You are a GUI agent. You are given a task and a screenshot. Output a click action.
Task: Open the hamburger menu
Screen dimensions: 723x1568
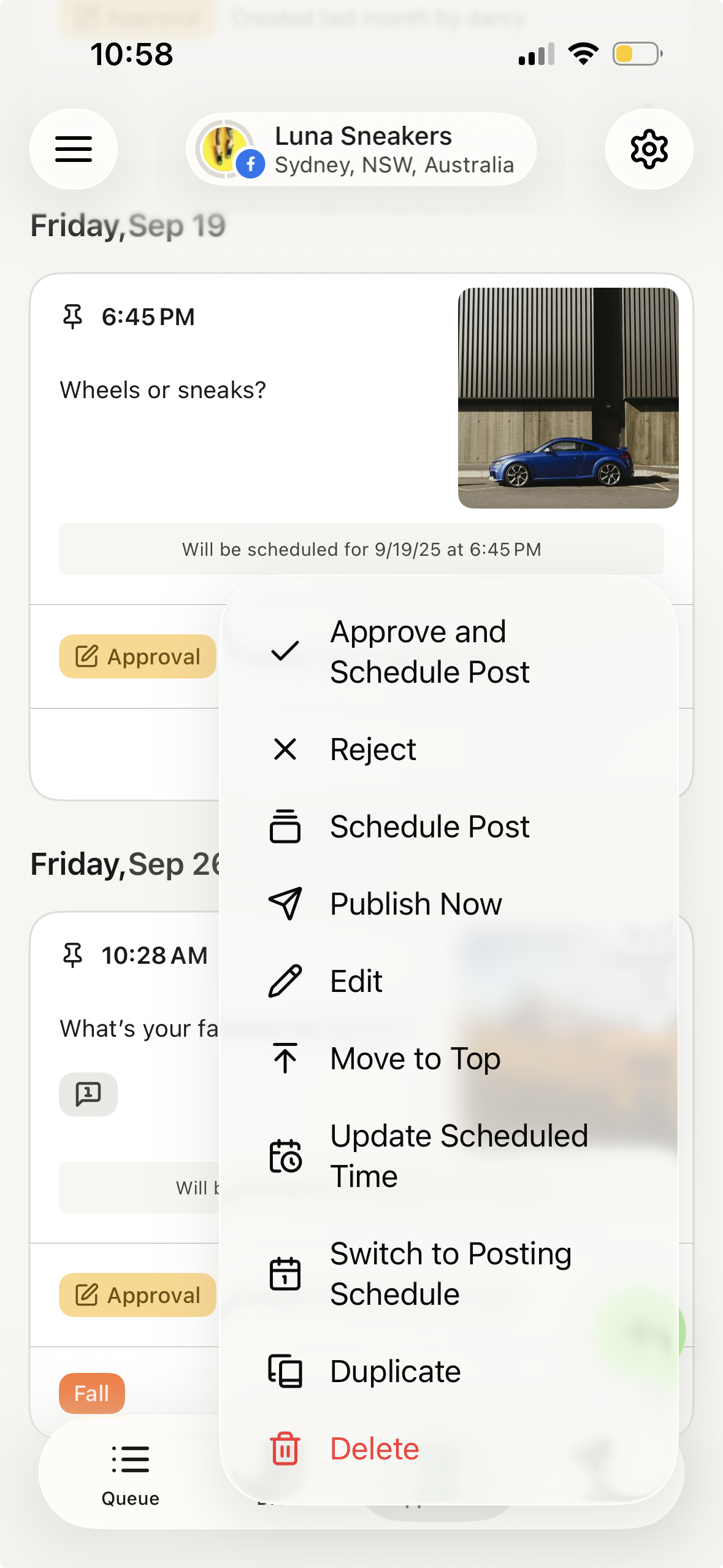click(74, 149)
